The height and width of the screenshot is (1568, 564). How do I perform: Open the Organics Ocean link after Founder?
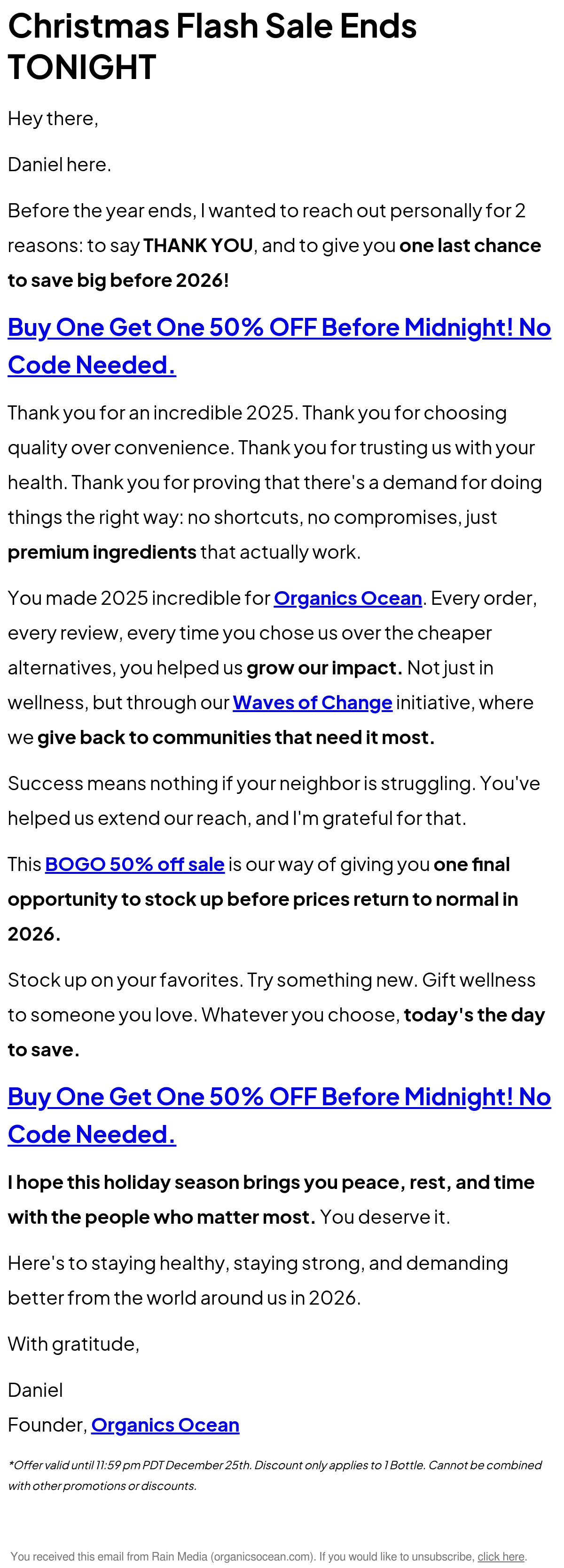click(165, 1425)
